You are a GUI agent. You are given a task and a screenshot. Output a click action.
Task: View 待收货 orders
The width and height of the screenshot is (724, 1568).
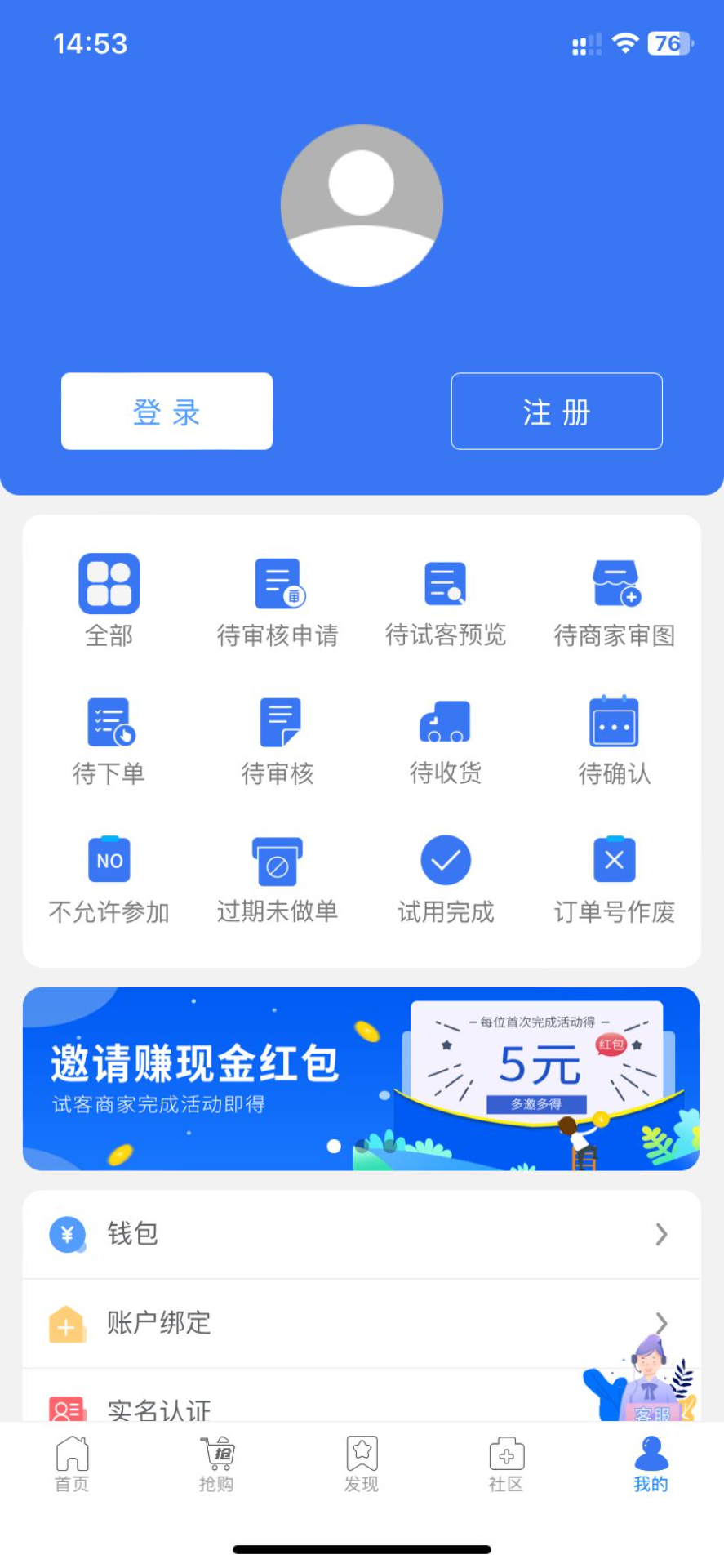[x=446, y=738]
